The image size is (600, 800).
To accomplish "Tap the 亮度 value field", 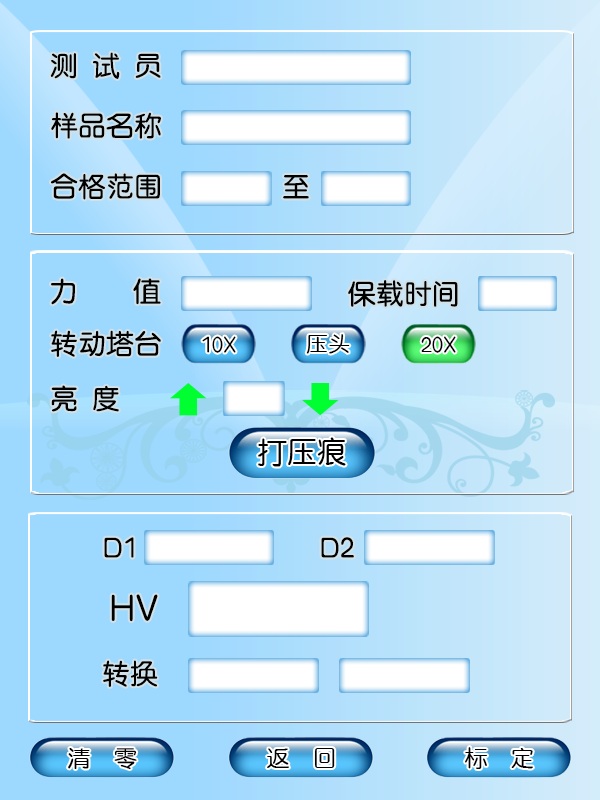I will [253, 398].
